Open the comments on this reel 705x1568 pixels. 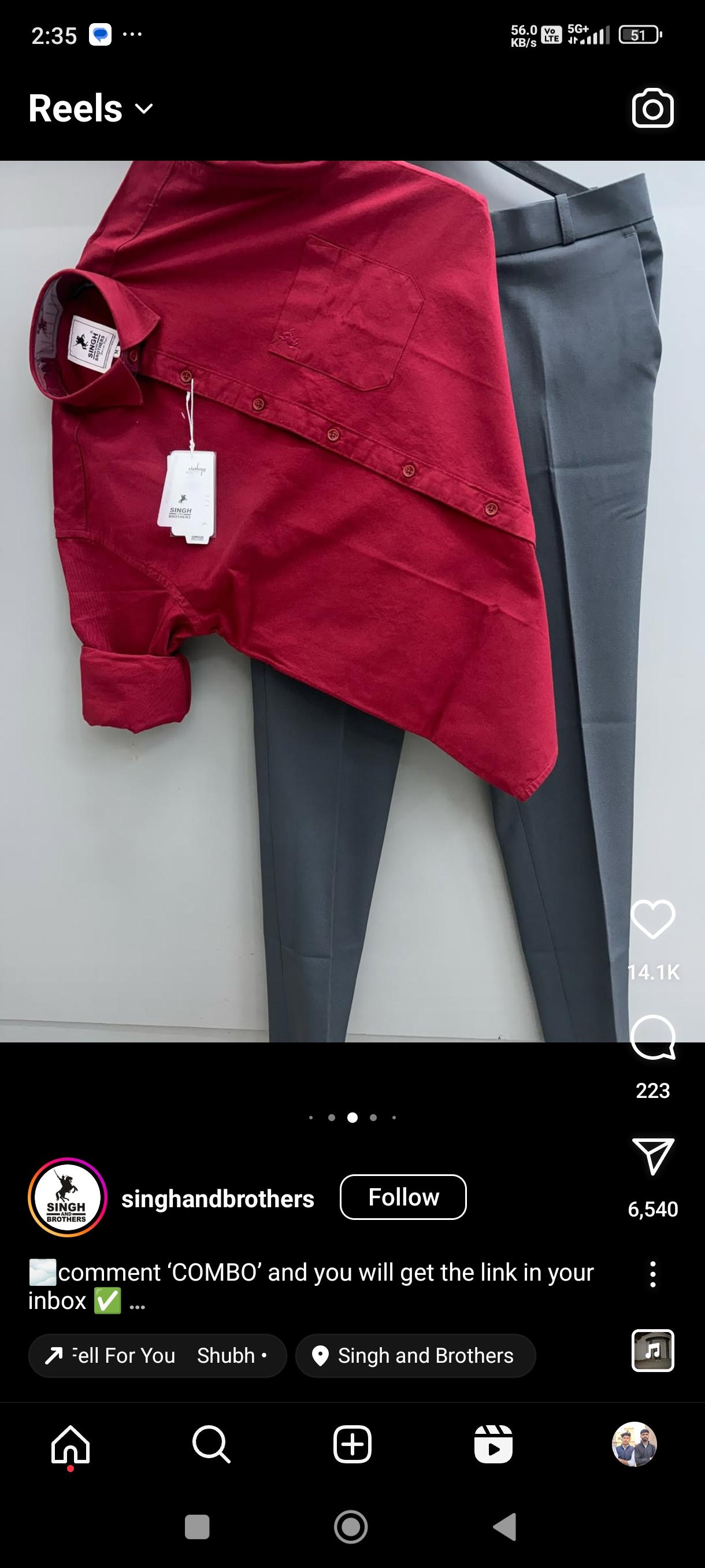point(652,1037)
